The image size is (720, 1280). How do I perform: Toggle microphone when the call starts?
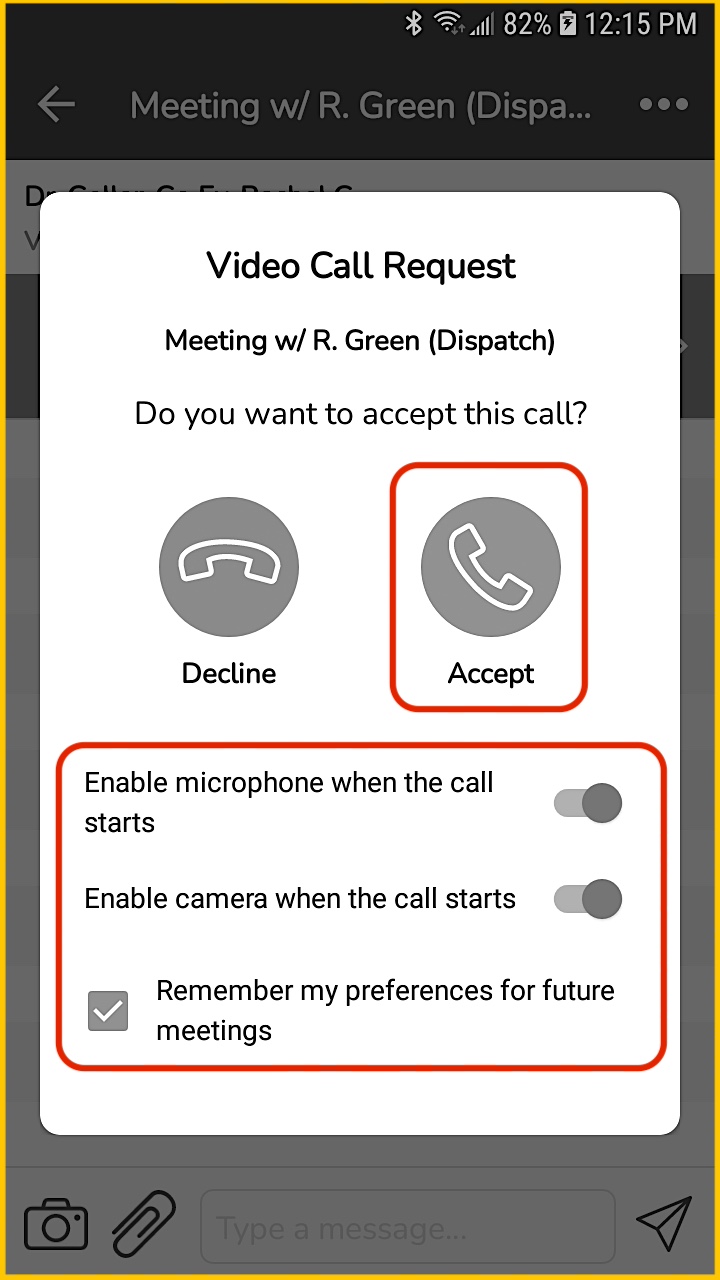589,803
